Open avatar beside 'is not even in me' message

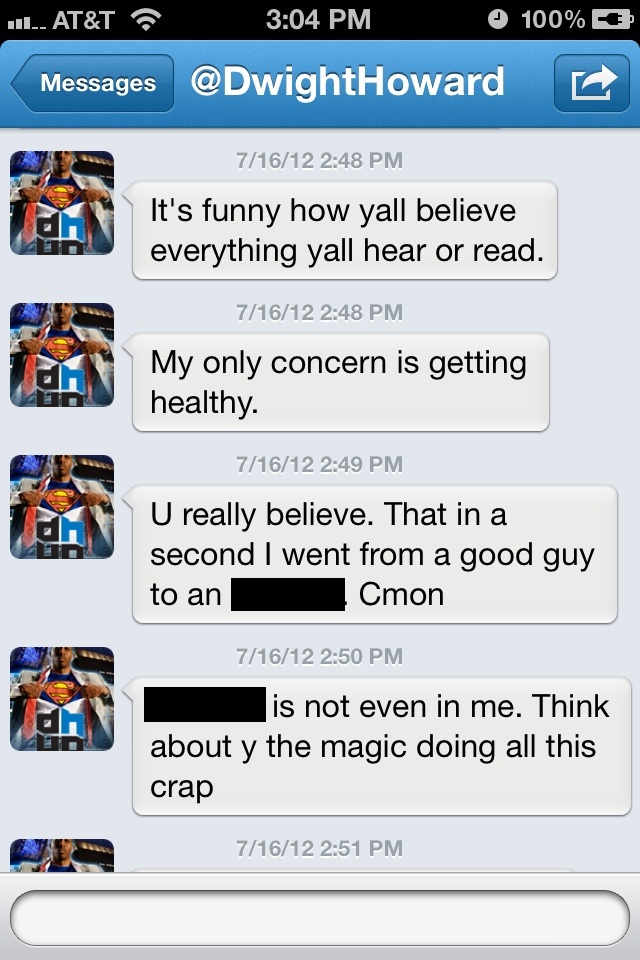pos(62,699)
